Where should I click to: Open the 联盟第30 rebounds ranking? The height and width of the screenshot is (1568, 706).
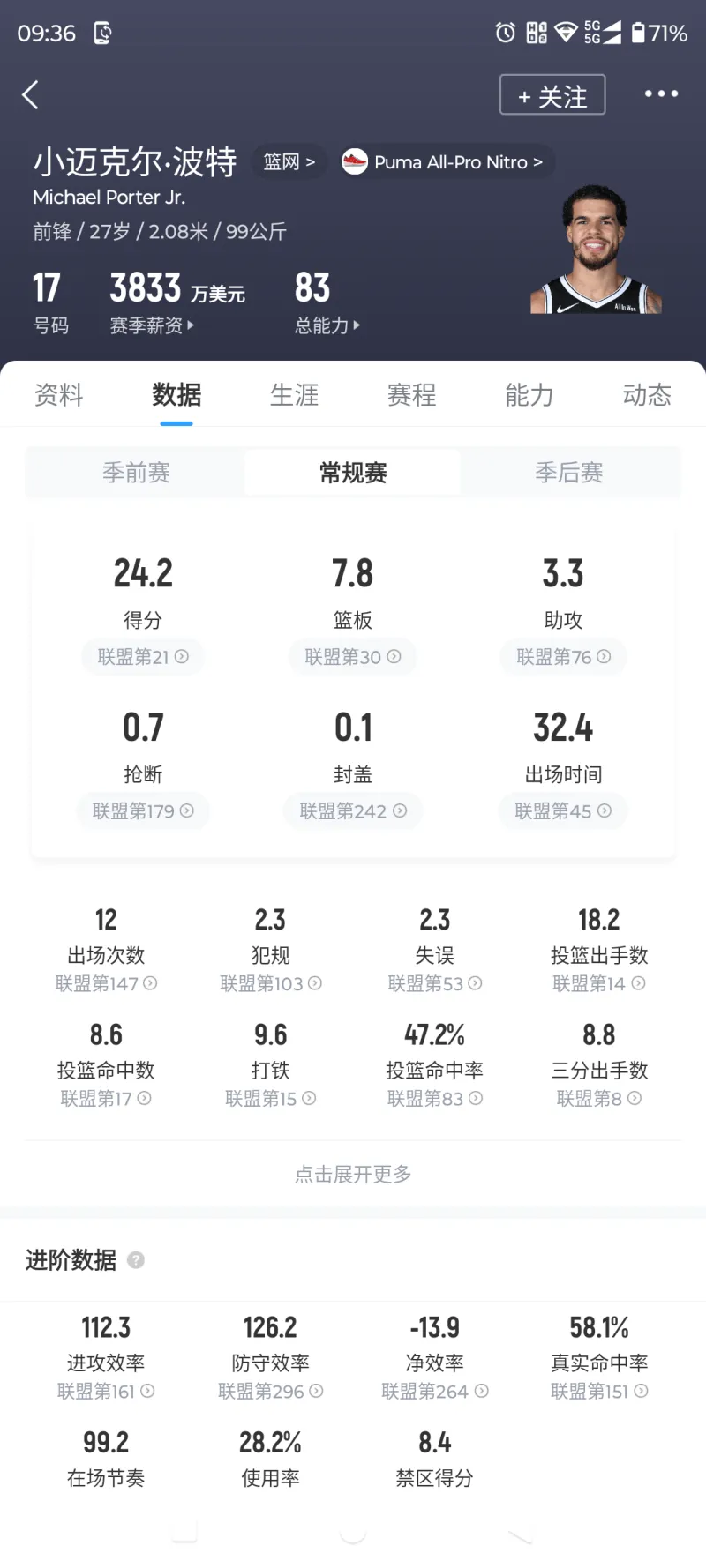pyautogui.click(x=352, y=657)
